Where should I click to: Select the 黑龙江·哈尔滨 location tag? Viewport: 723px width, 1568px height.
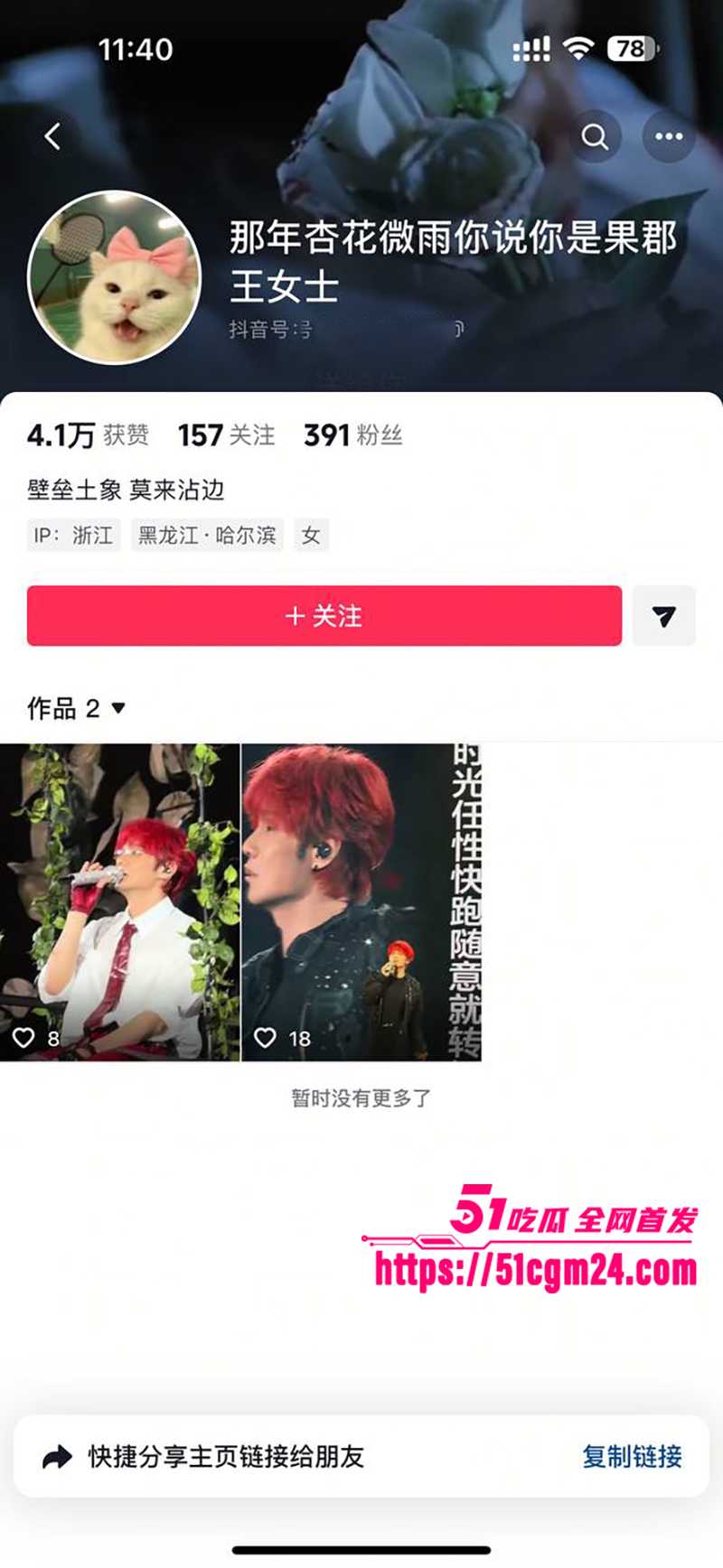(205, 535)
